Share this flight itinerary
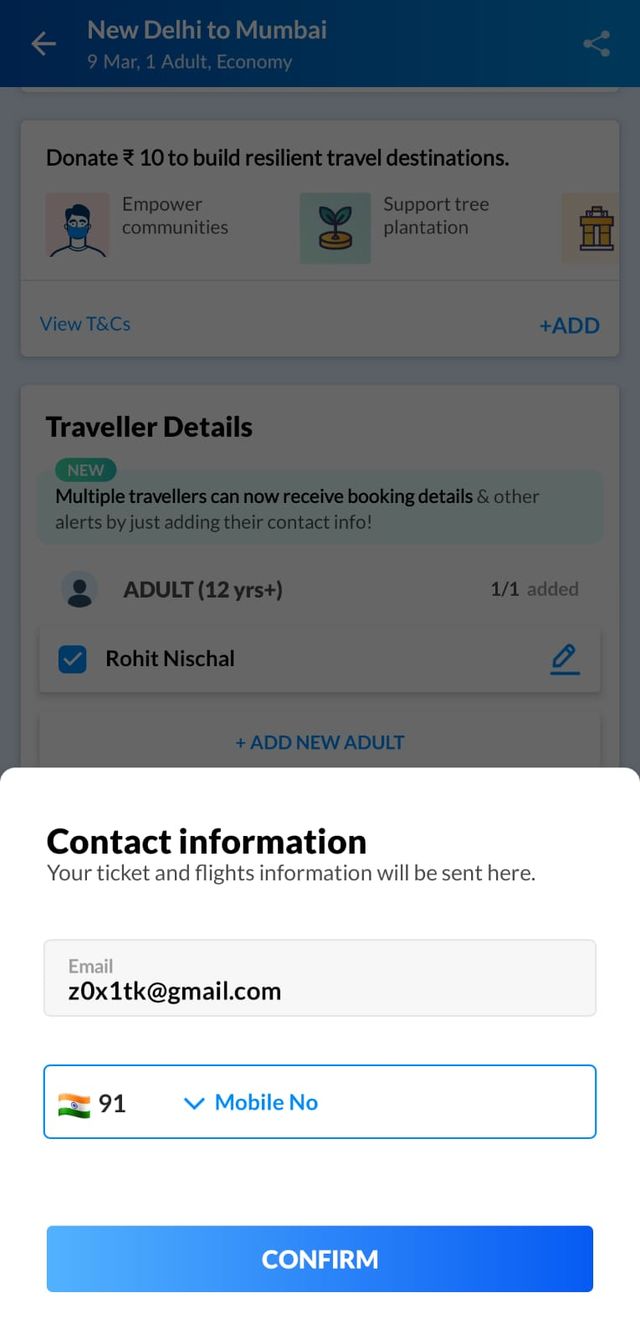Screen dimensions: 640x1339 596,44
